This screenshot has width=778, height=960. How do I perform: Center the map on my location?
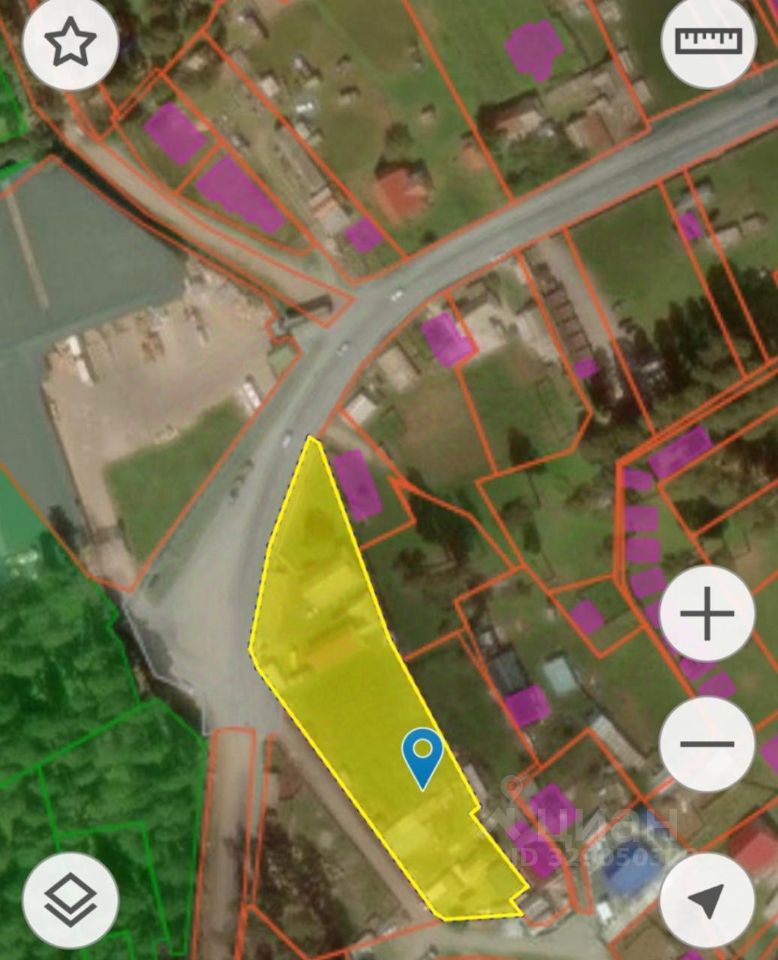[x=707, y=901]
